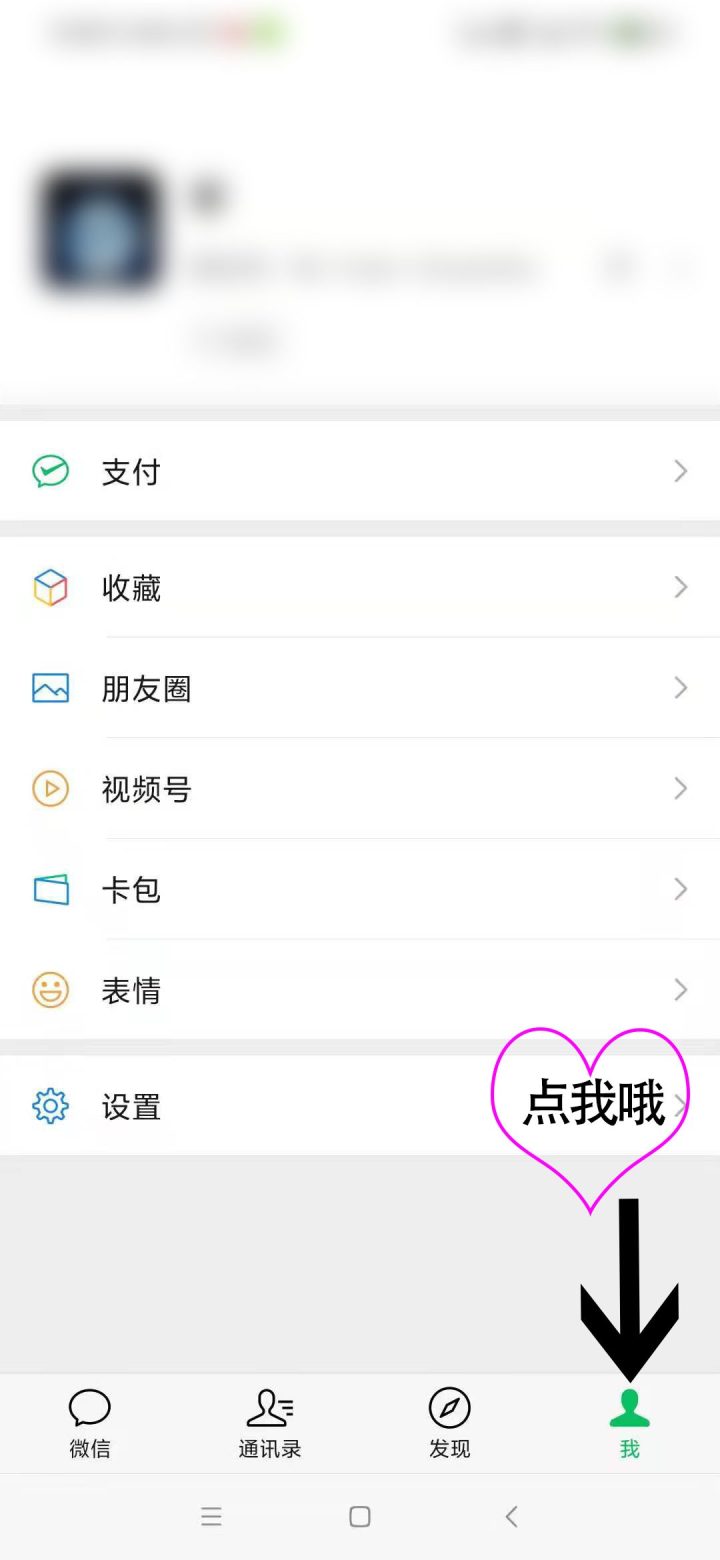
Task: Open 朋友圈 Moments photo icon
Action: pyautogui.click(x=50, y=688)
